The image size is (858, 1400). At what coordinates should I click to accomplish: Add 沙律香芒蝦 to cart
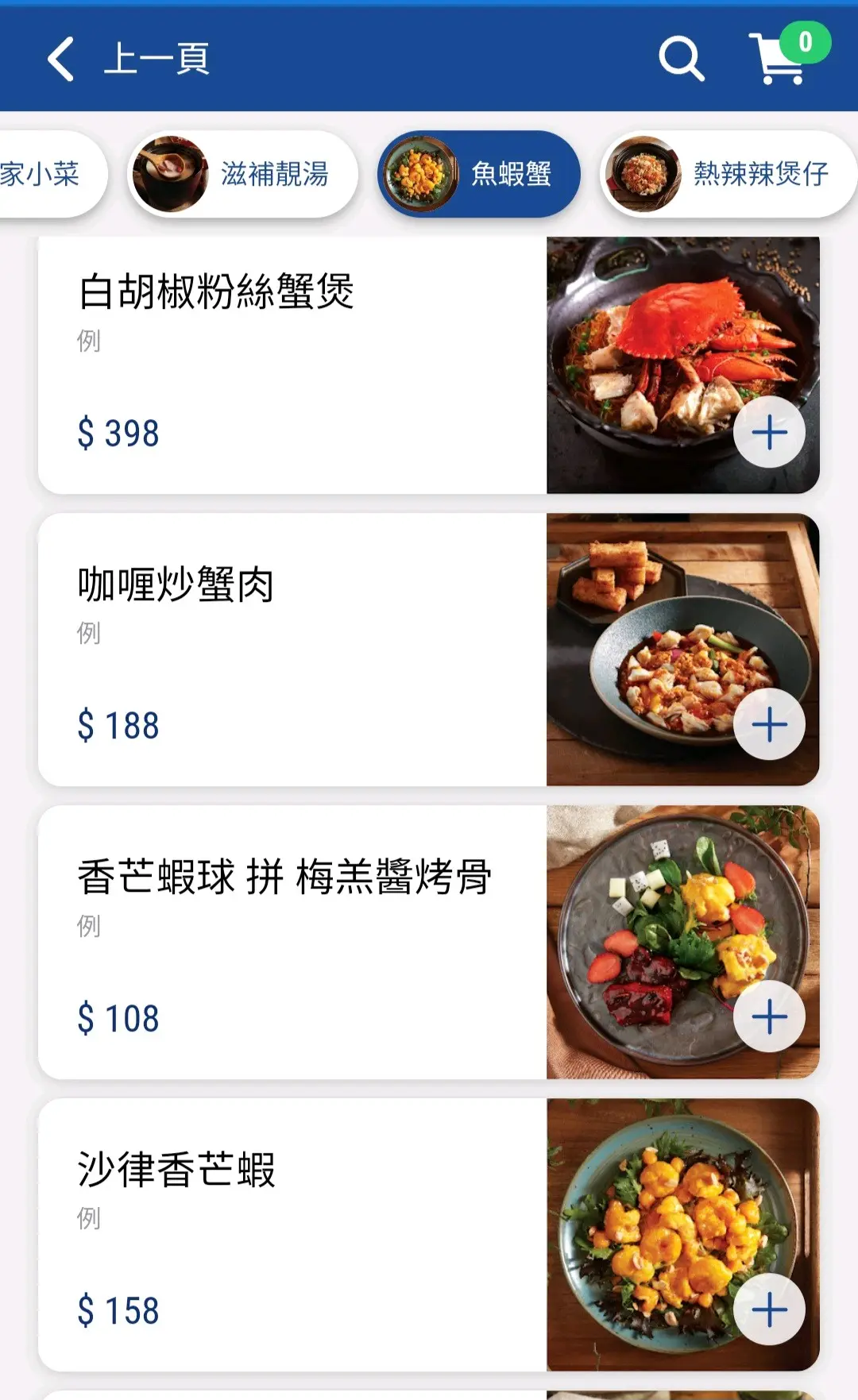point(769,1310)
